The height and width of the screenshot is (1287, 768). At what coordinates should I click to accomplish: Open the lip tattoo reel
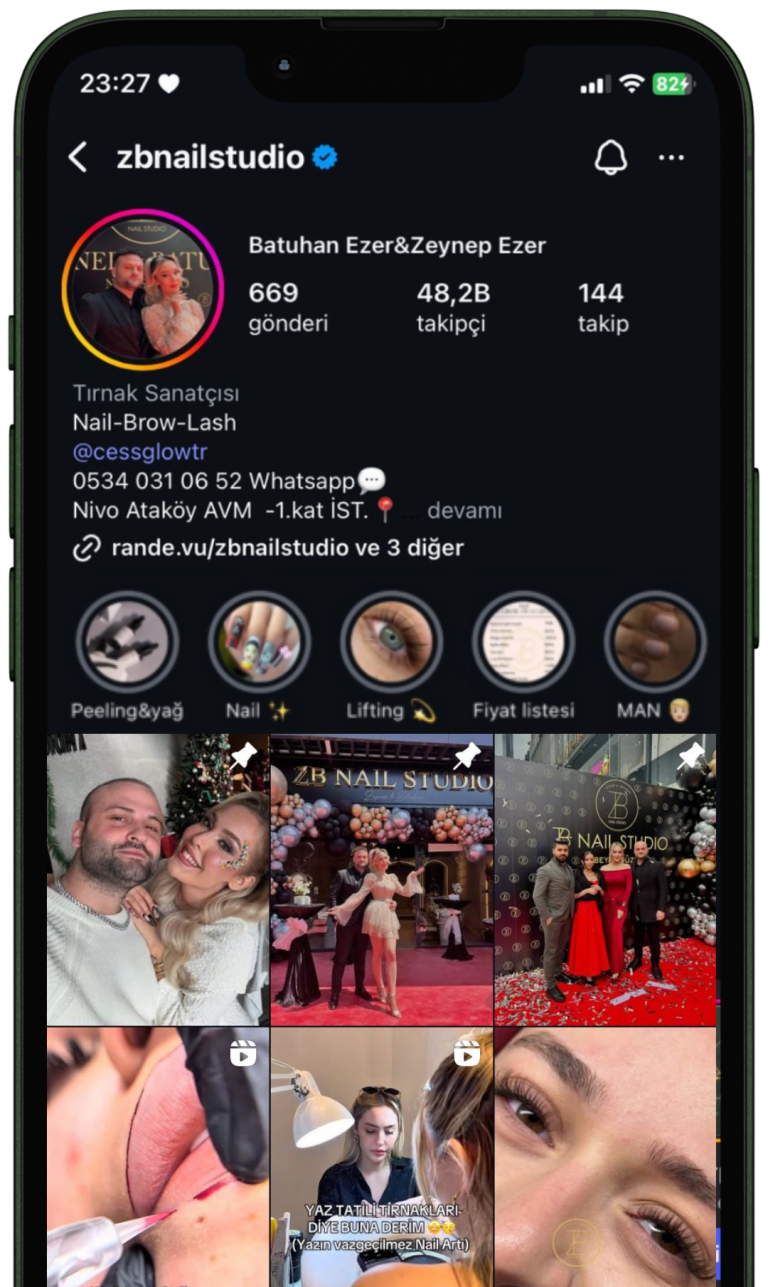pyautogui.click(x=158, y=1155)
